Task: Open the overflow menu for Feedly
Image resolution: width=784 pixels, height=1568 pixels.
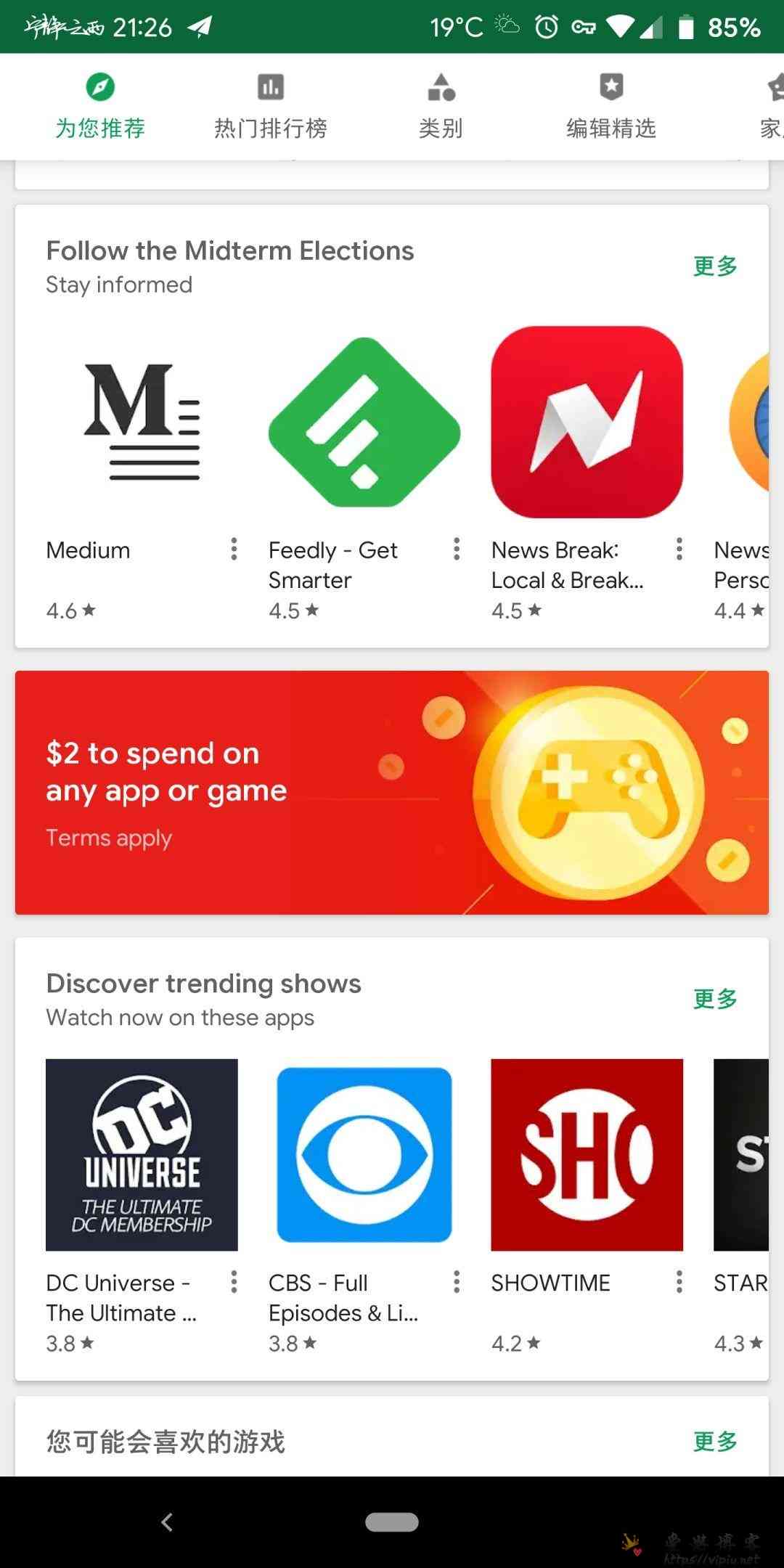Action: pyautogui.click(x=457, y=550)
